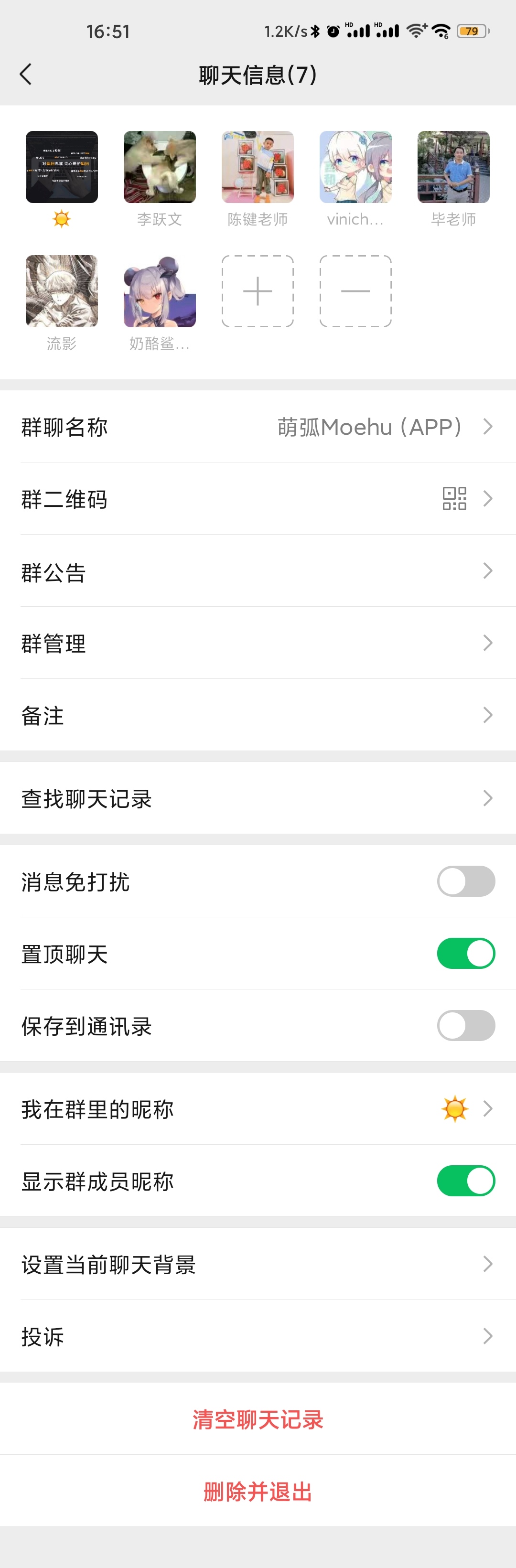
Task: Tap 删除并退出 to leave group
Action: coord(258,1491)
